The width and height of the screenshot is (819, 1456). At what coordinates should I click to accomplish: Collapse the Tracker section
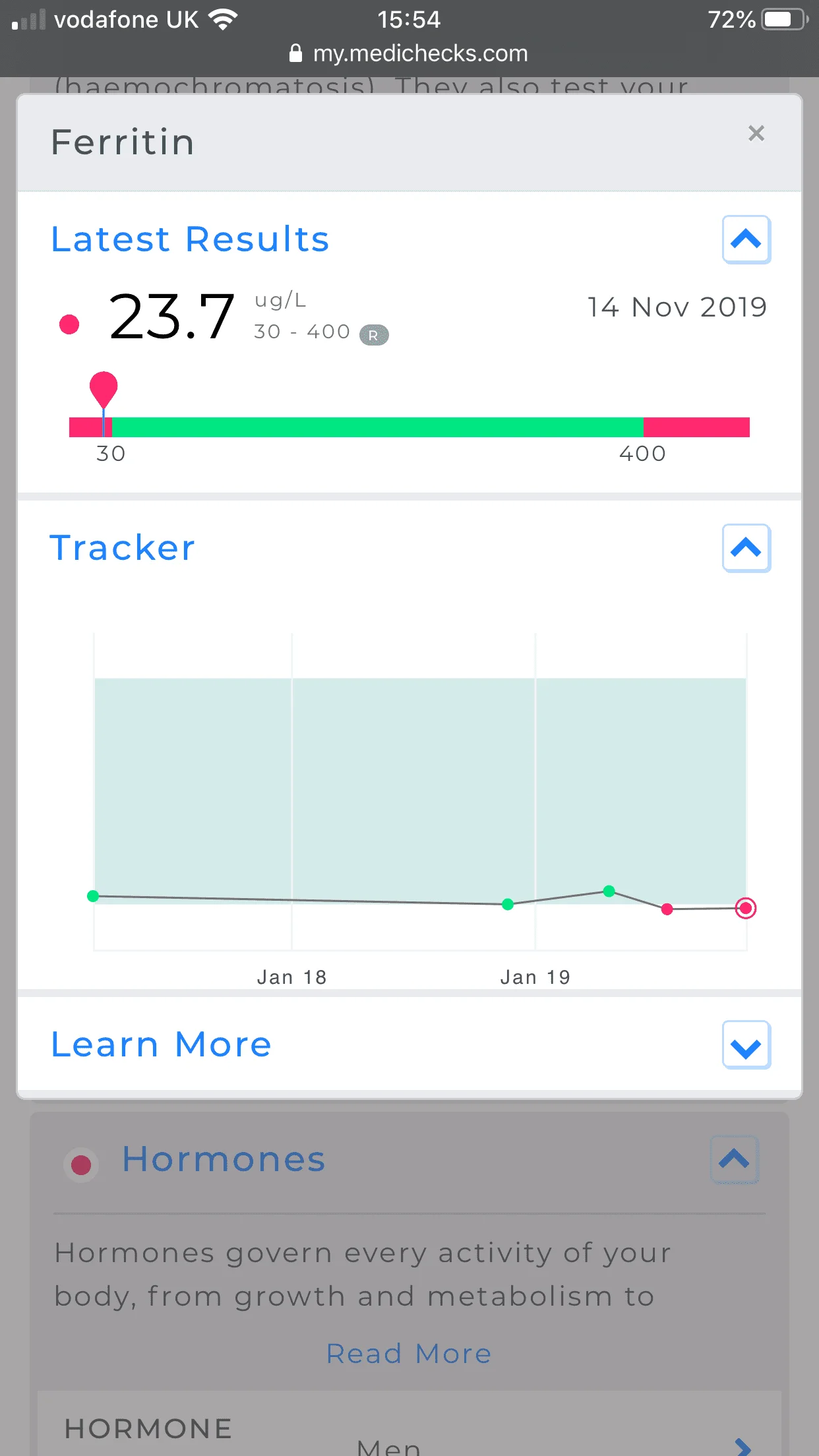point(746,548)
